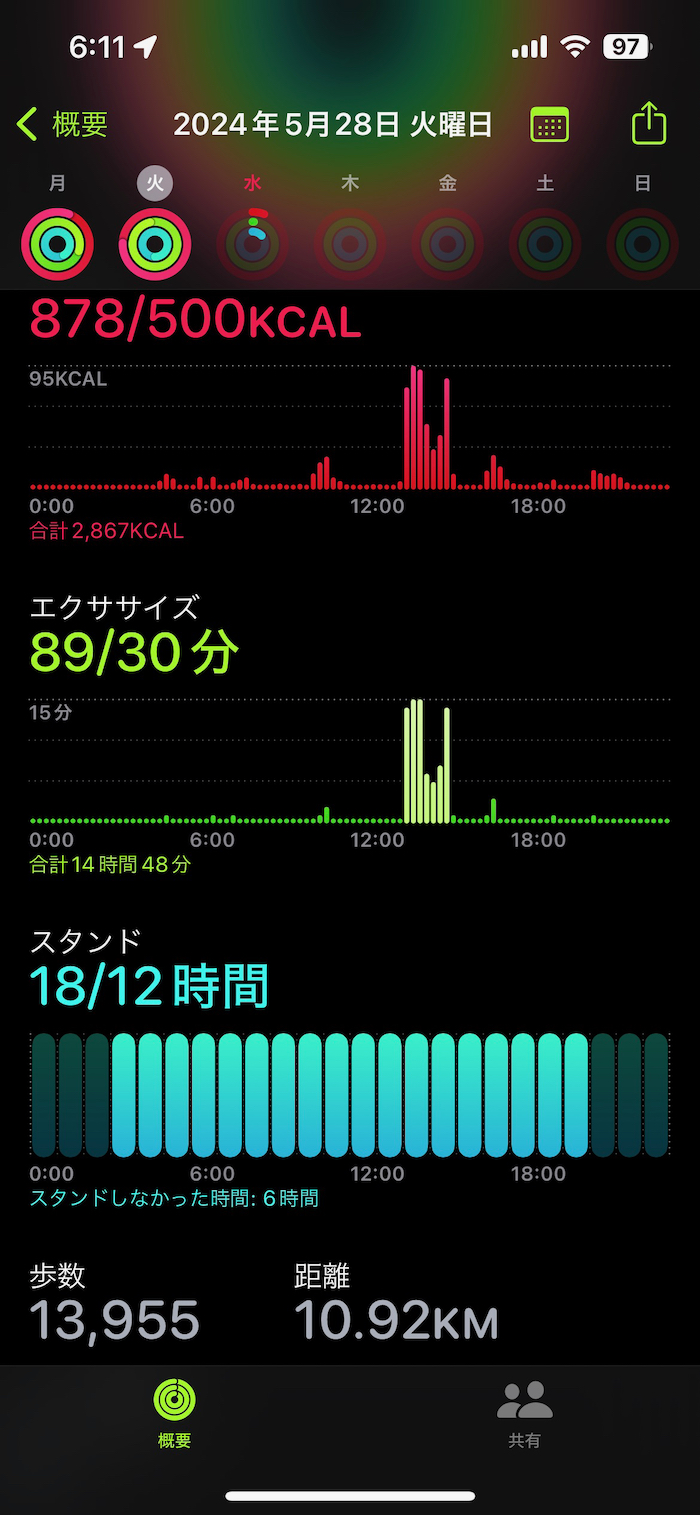
Task: Select Monday (月) activity ring
Action: pyautogui.click(x=58, y=243)
